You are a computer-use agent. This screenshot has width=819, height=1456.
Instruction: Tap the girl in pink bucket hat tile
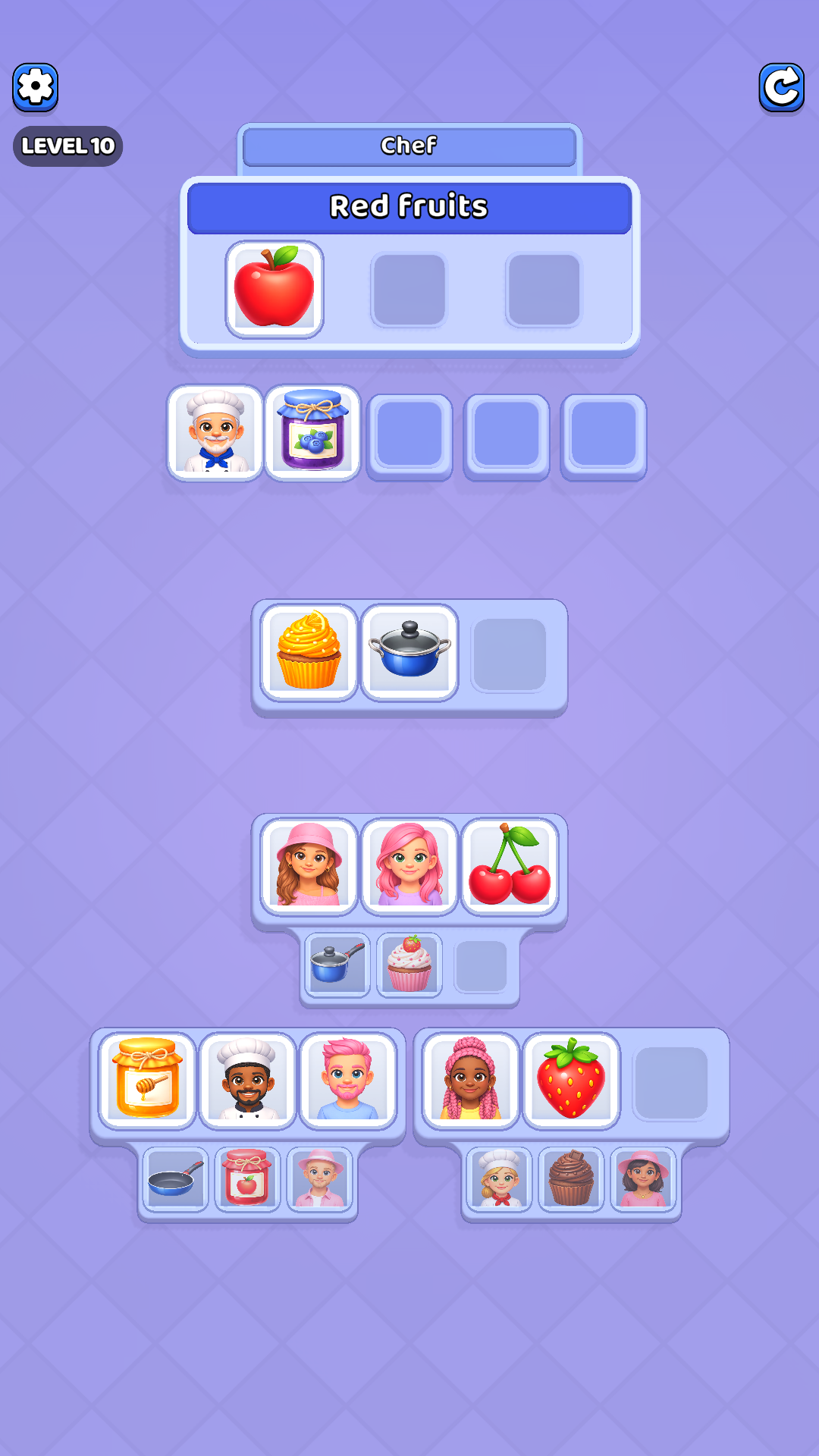click(309, 867)
